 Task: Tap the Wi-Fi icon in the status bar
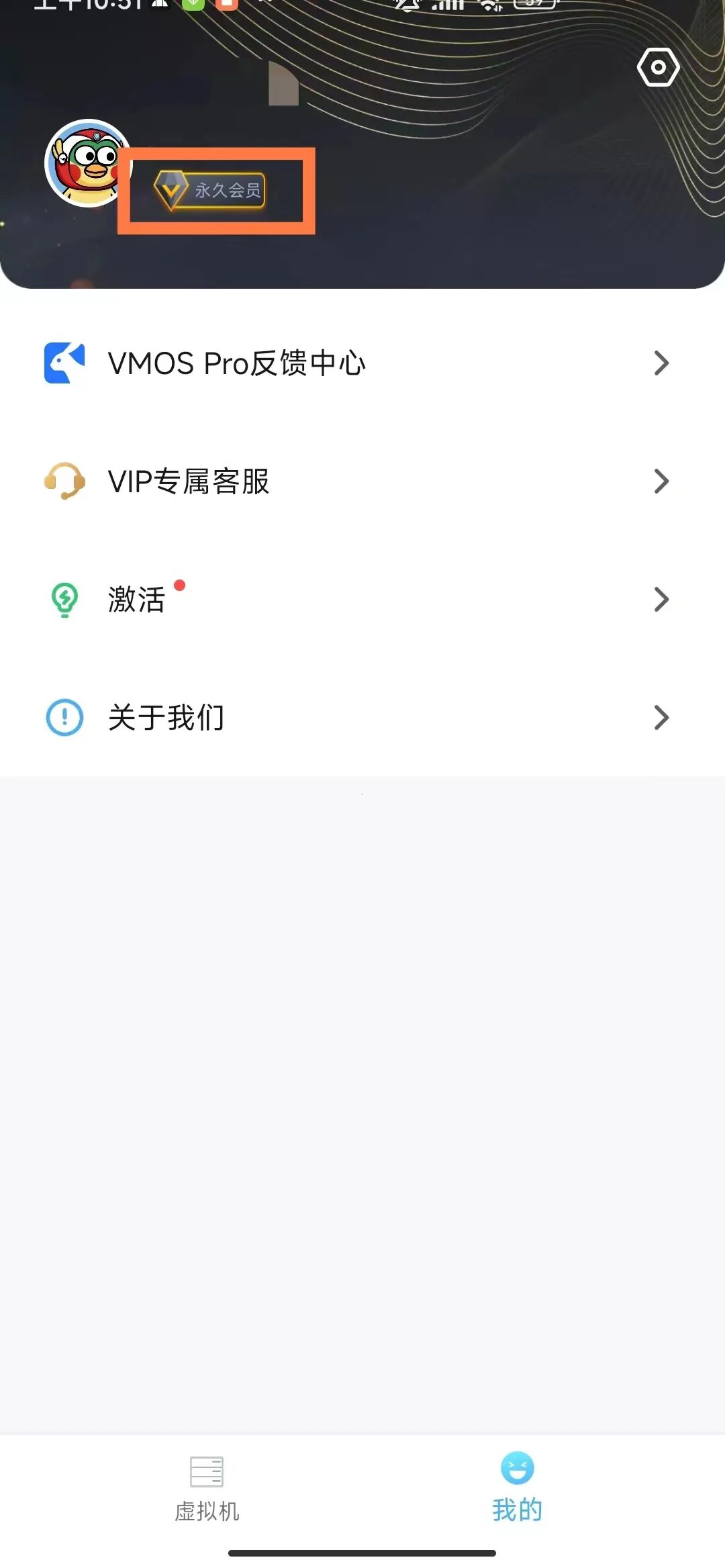[x=489, y=7]
